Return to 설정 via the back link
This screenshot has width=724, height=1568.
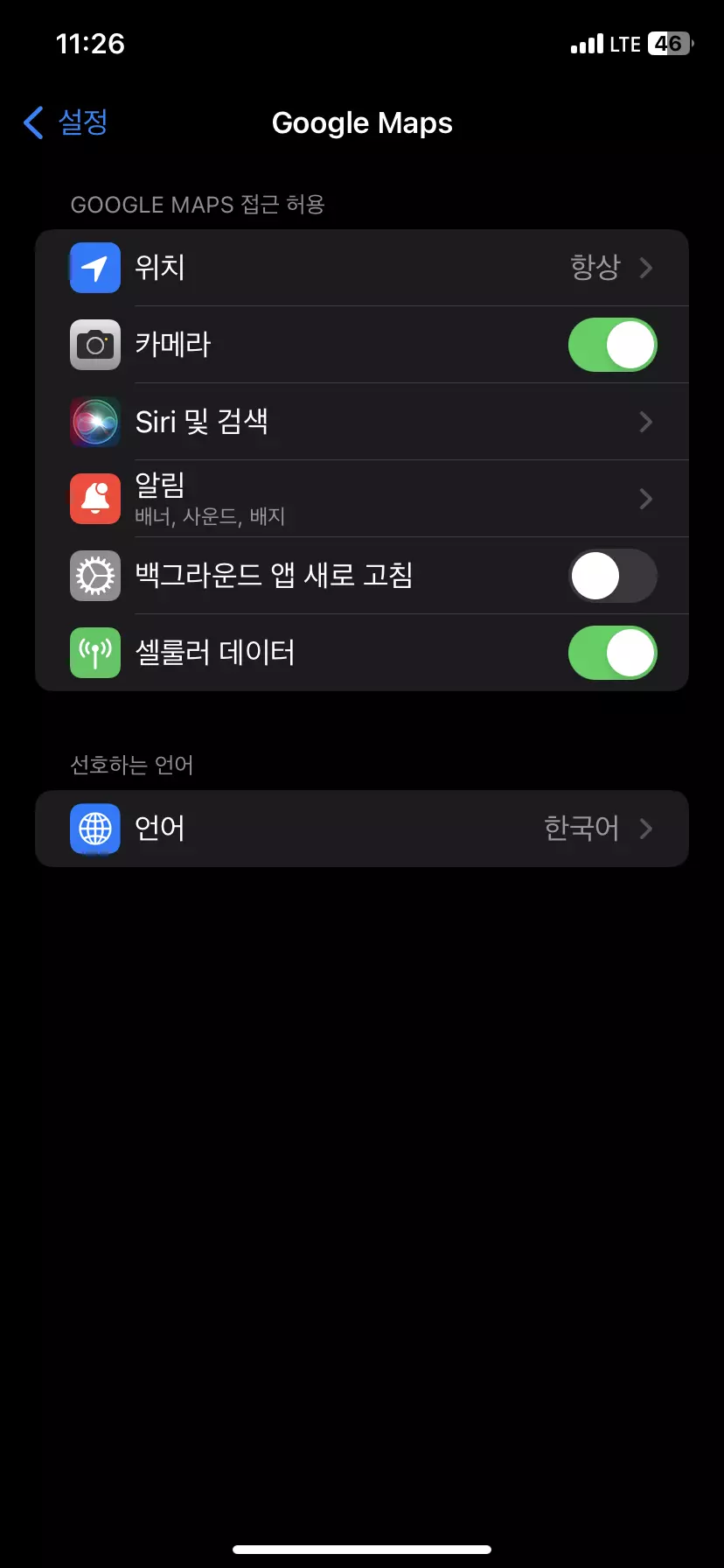pyautogui.click(x=81, y=122)
